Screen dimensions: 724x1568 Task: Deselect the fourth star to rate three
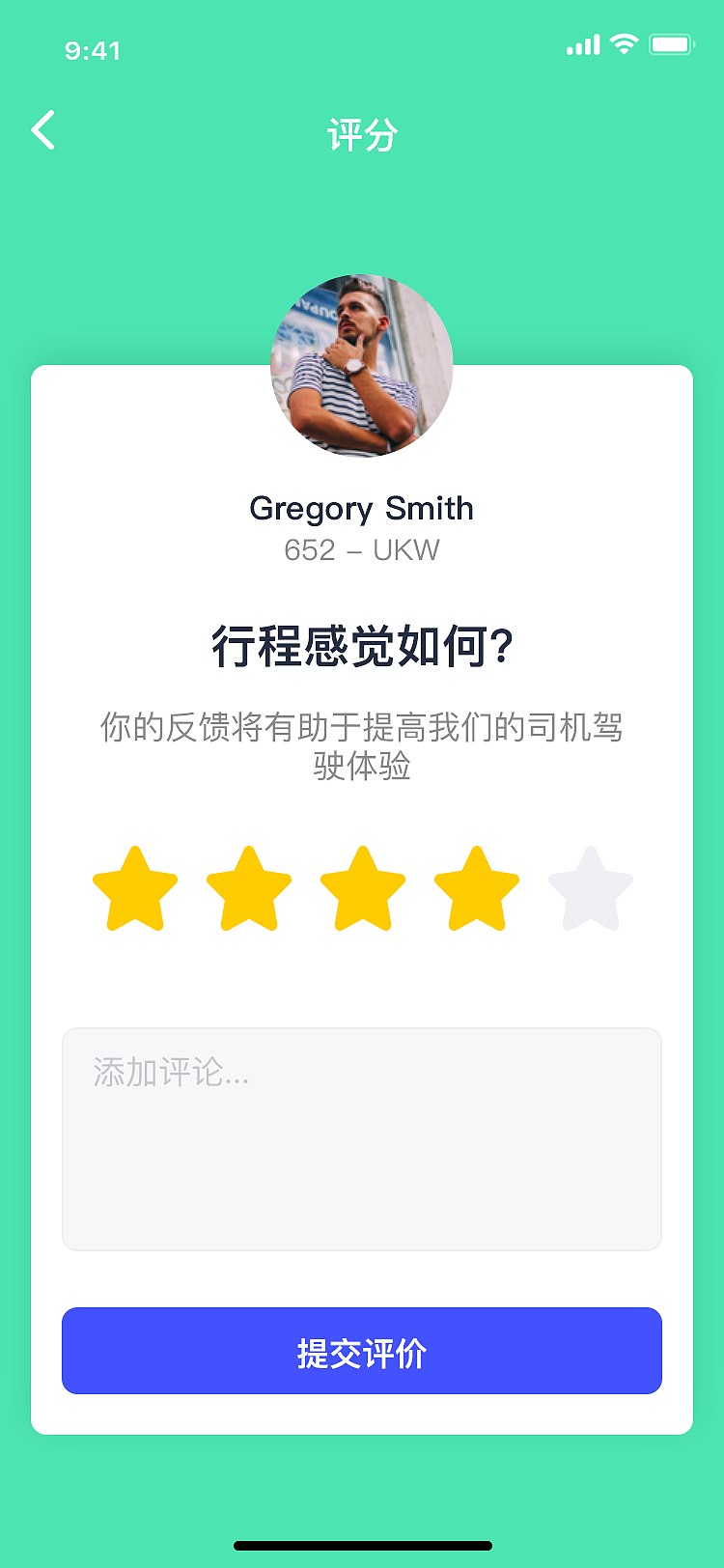(476, 888)
